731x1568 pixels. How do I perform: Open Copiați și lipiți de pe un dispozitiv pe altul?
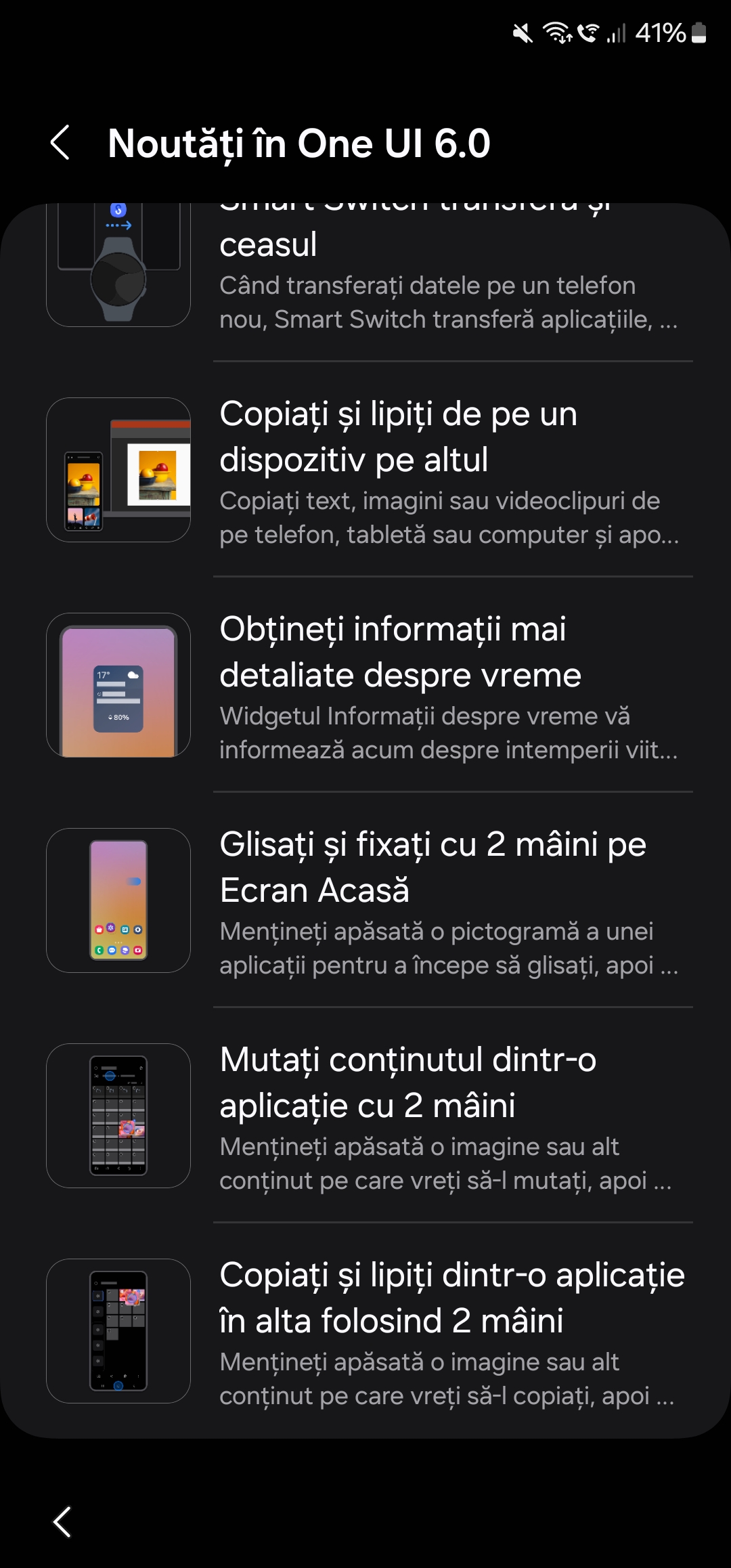[447, 471]
